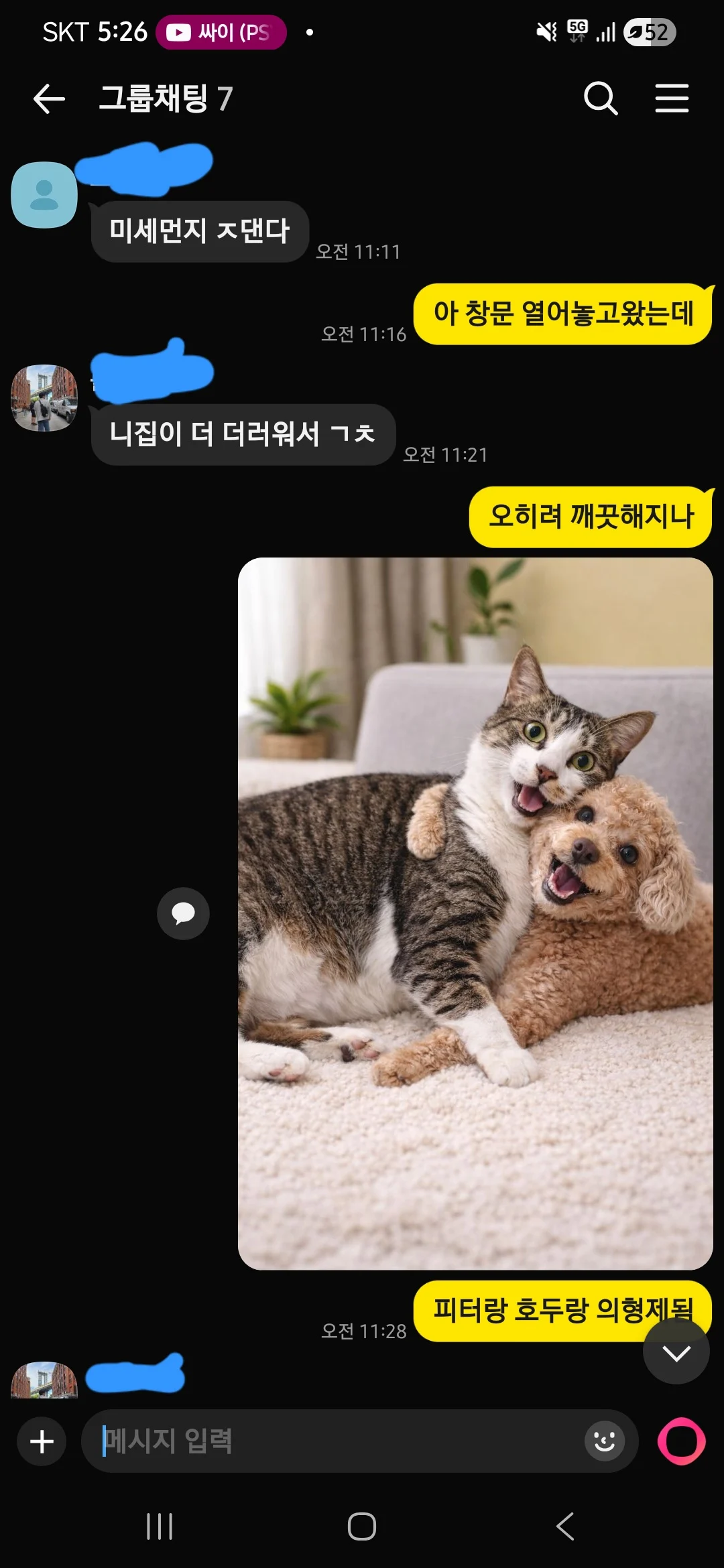Jump to latest messages with down arrow
Image resolution: width=724 pixels, height=1568 pixels.
(676, 1354)
